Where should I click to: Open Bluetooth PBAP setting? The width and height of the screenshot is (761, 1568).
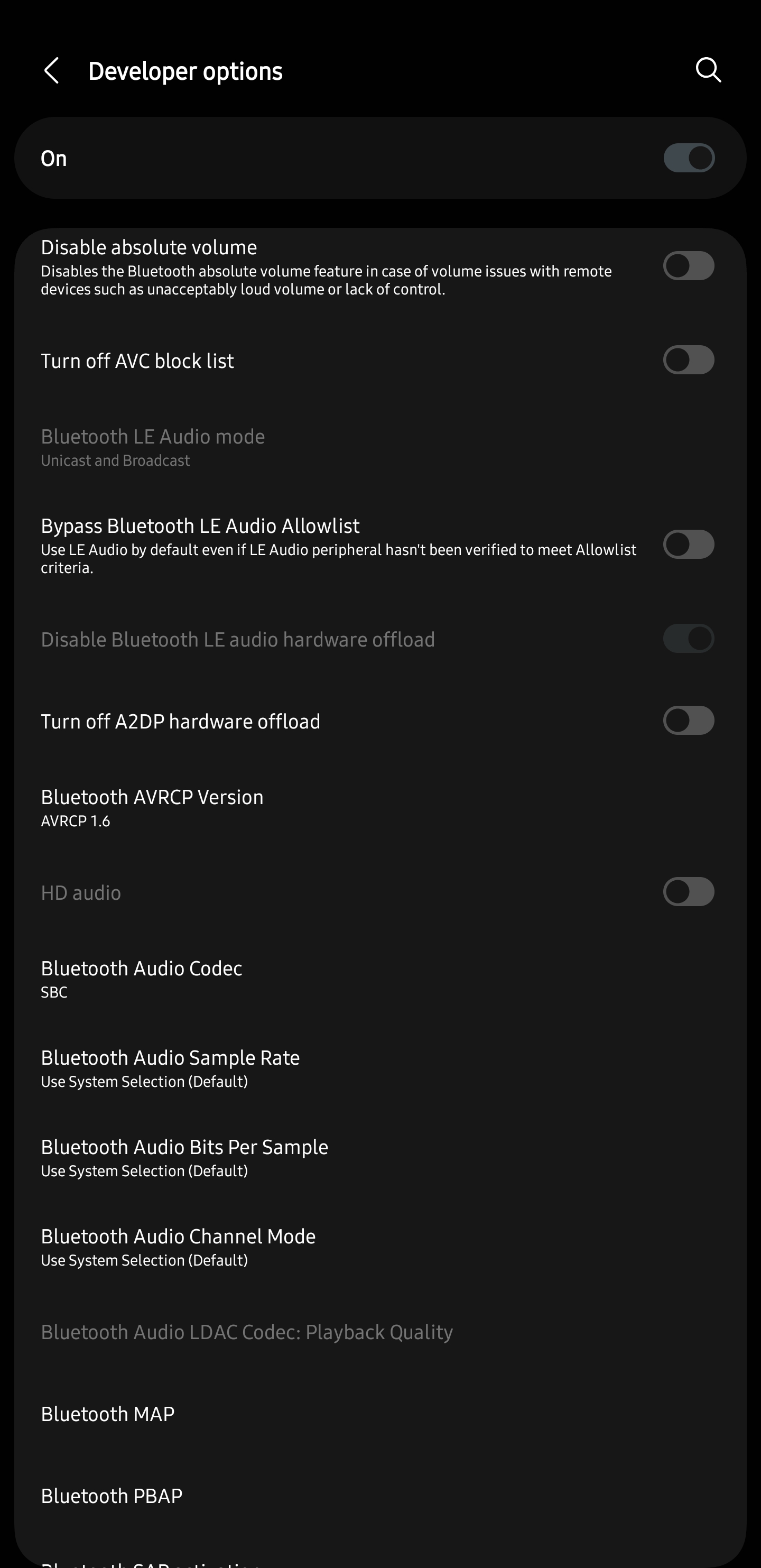coord(380,1496)
